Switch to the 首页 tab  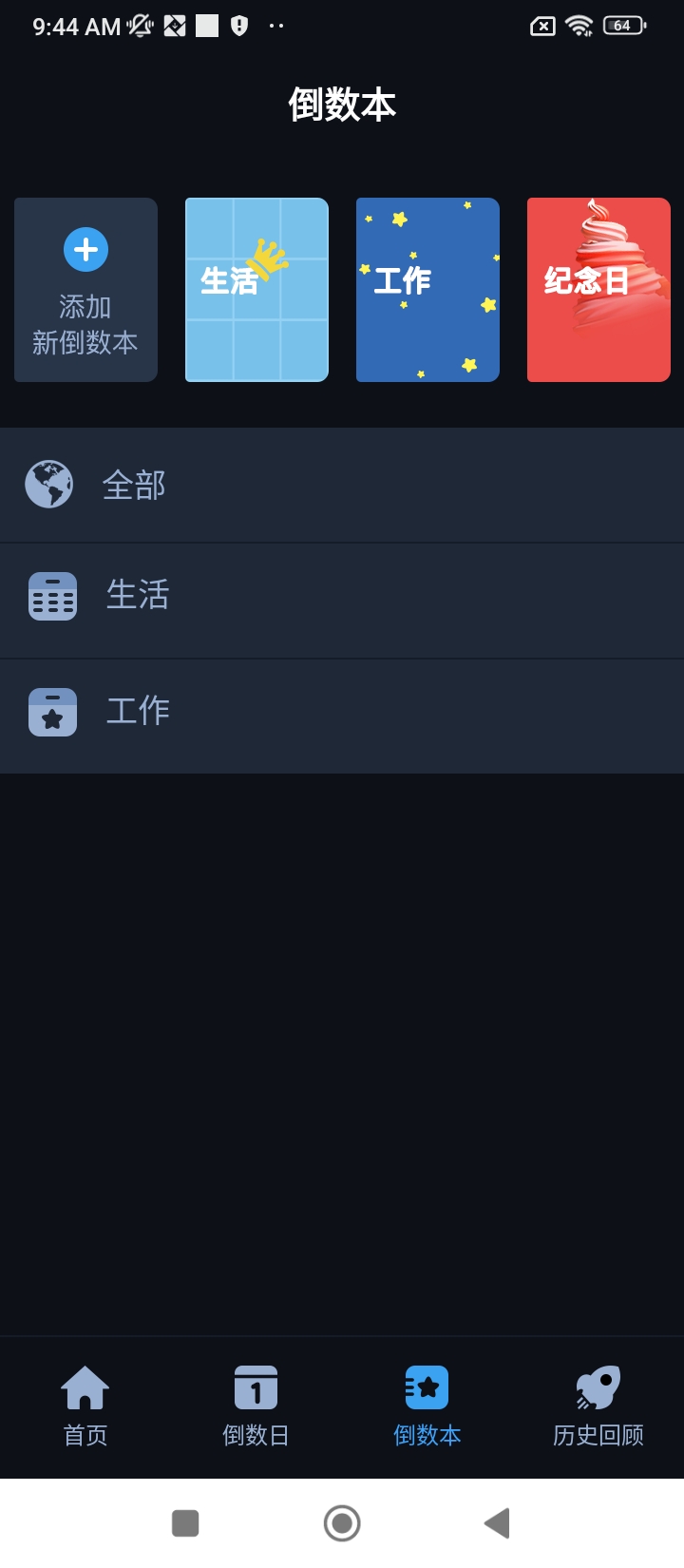coord(85,1406)
